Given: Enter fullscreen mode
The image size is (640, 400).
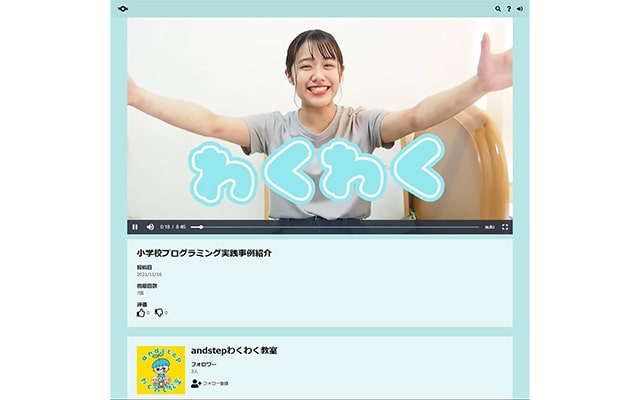Looking at the screenshot, I should (x=505, y=227).
